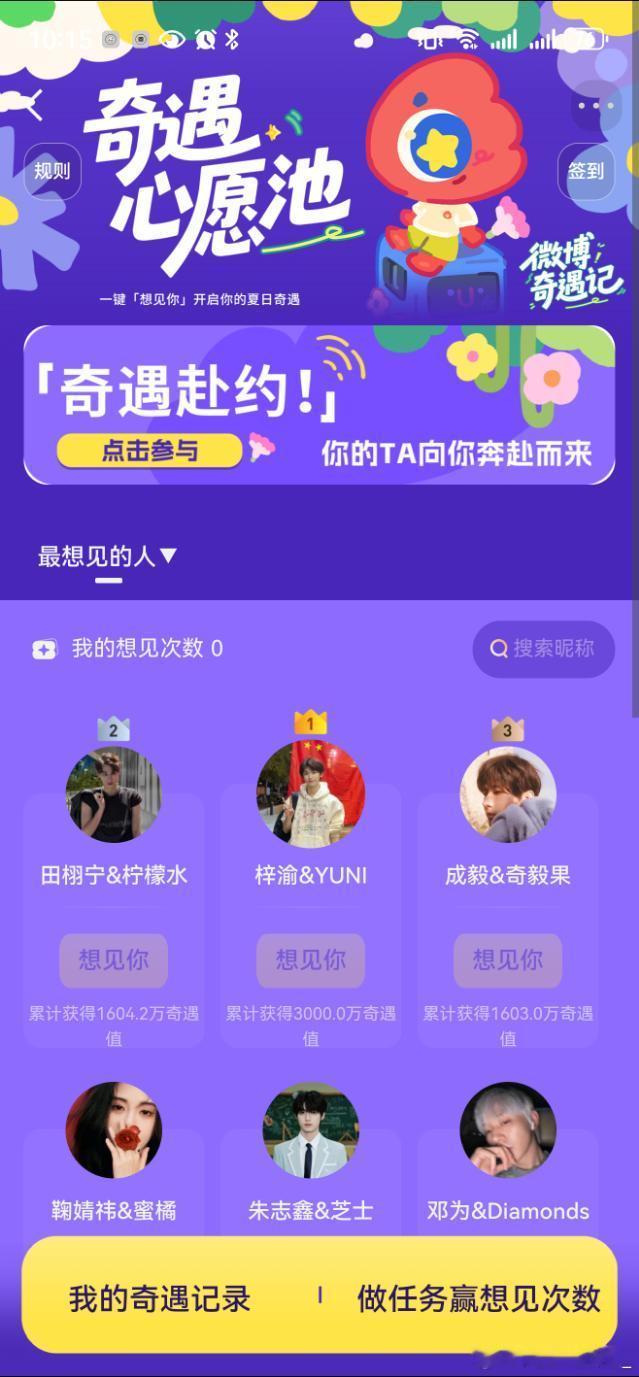
Task: Open the three-dot overflow menu
Action: pyautogui.click(x=596, y=106)
